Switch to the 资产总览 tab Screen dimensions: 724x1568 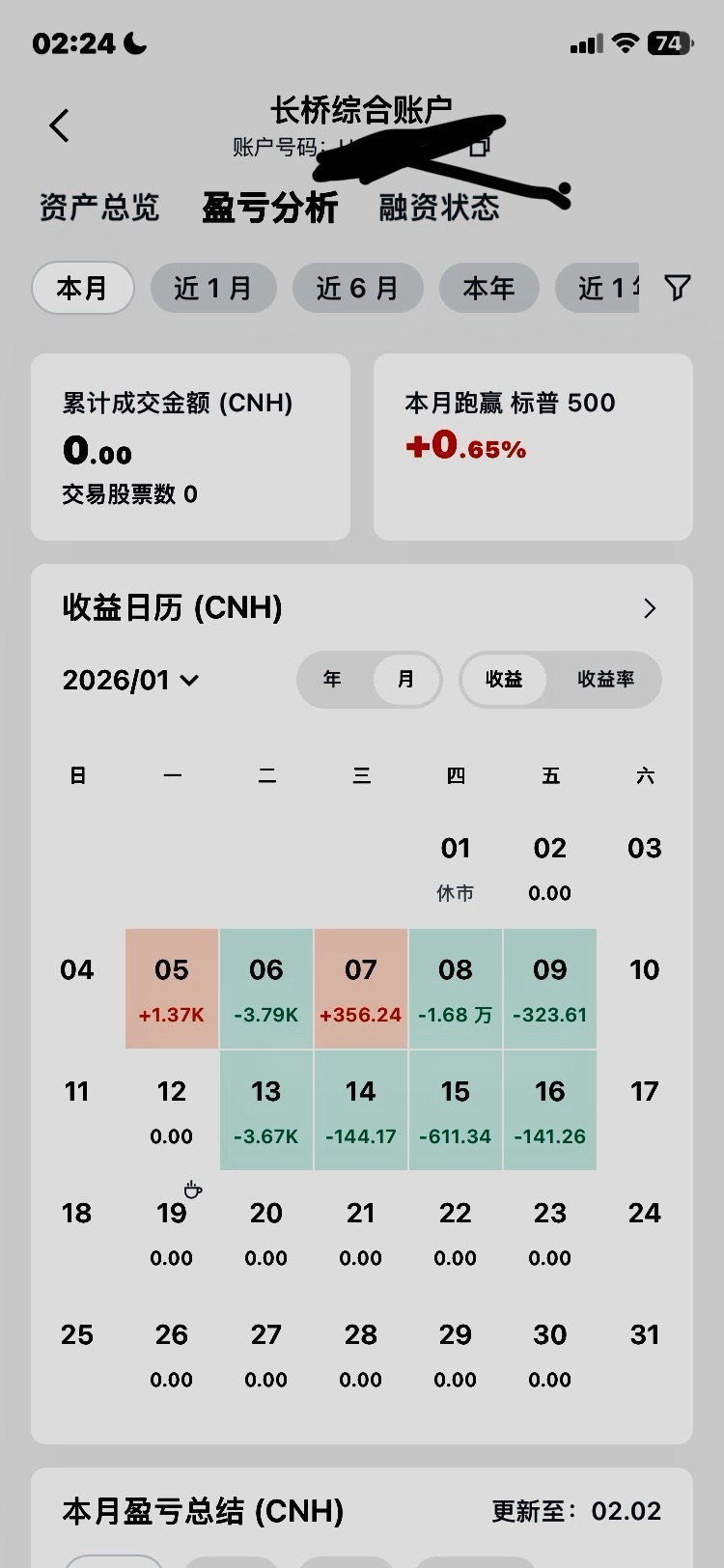99,208
